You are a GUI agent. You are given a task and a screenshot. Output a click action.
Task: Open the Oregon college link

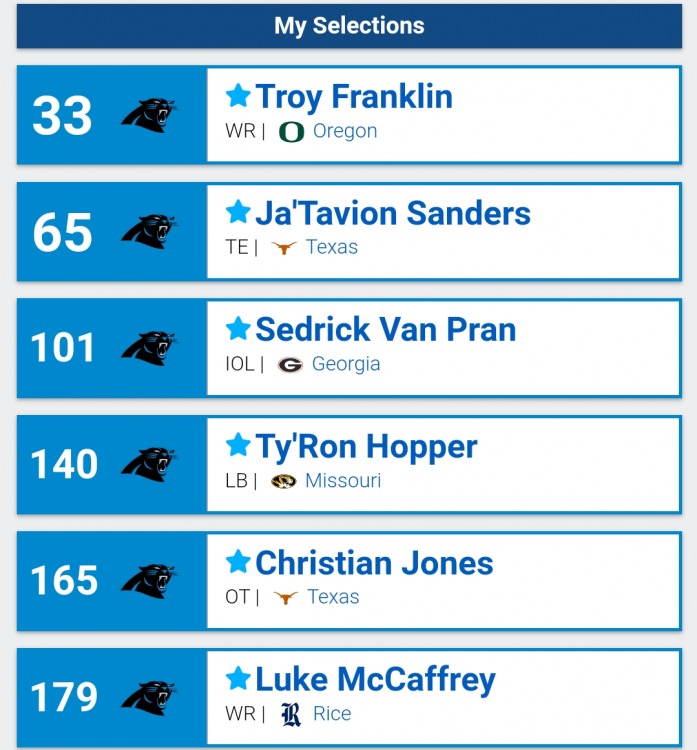pos(344,131)
